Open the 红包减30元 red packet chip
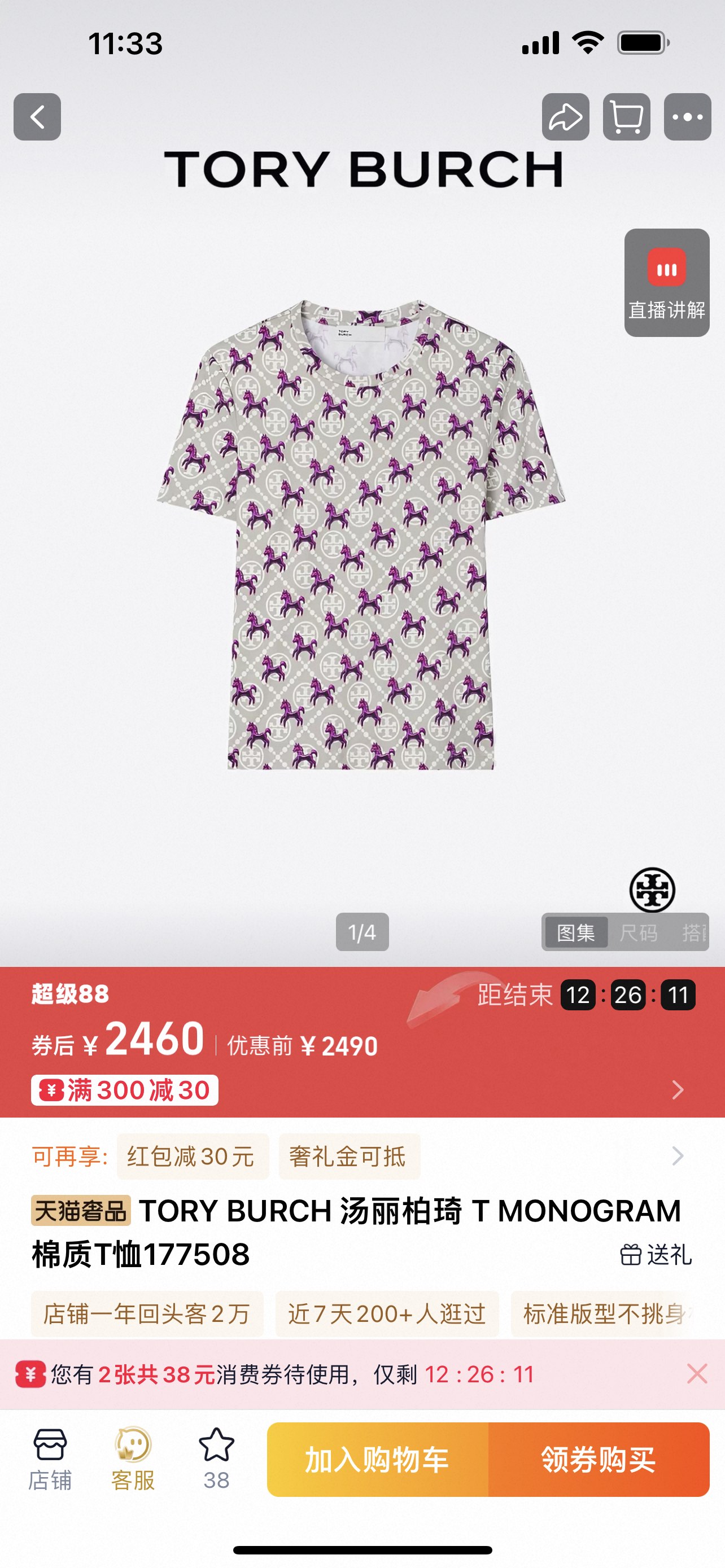 [191, 1156]
